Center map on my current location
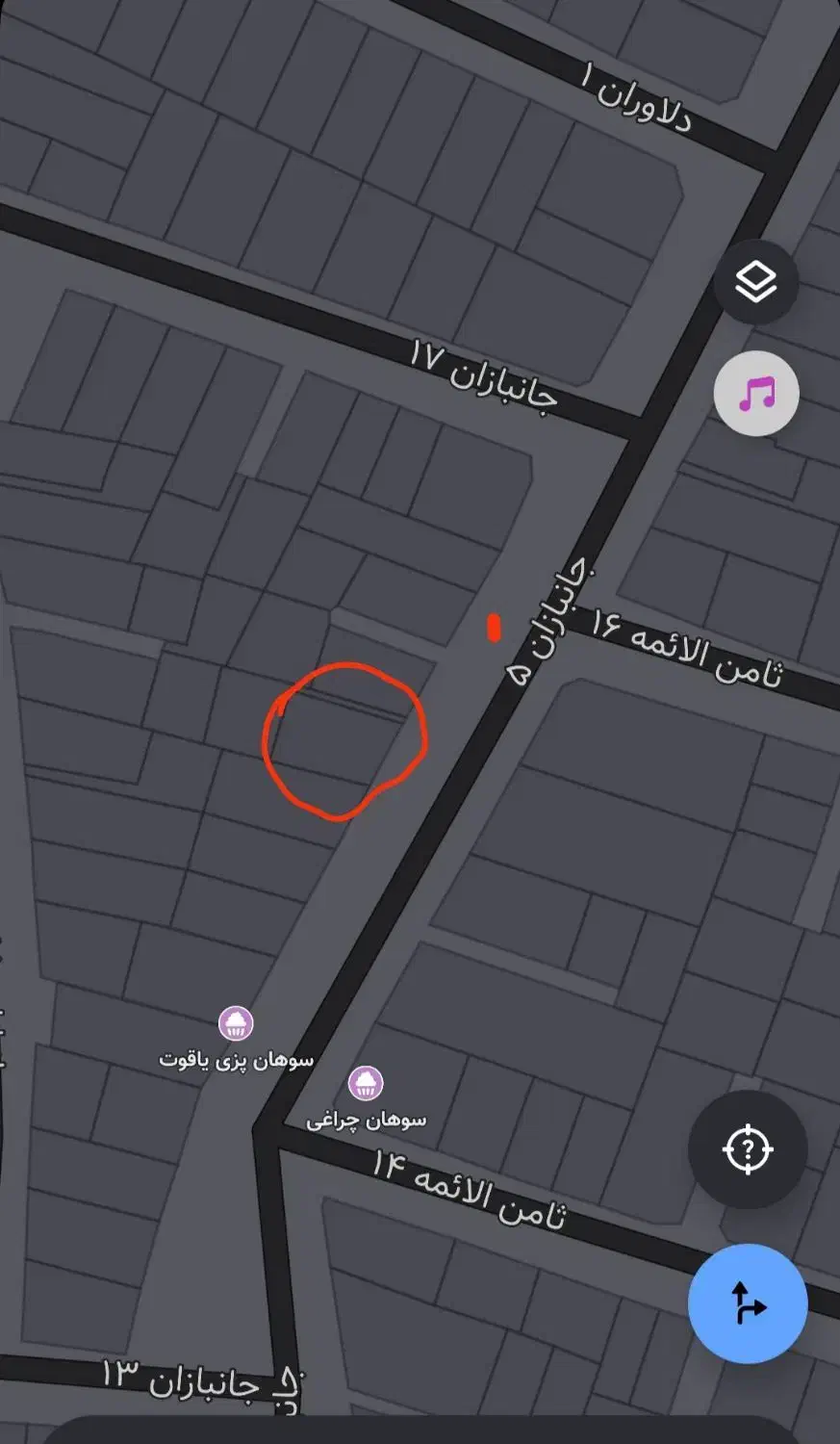840x1444 pixels. (748, 1149)
